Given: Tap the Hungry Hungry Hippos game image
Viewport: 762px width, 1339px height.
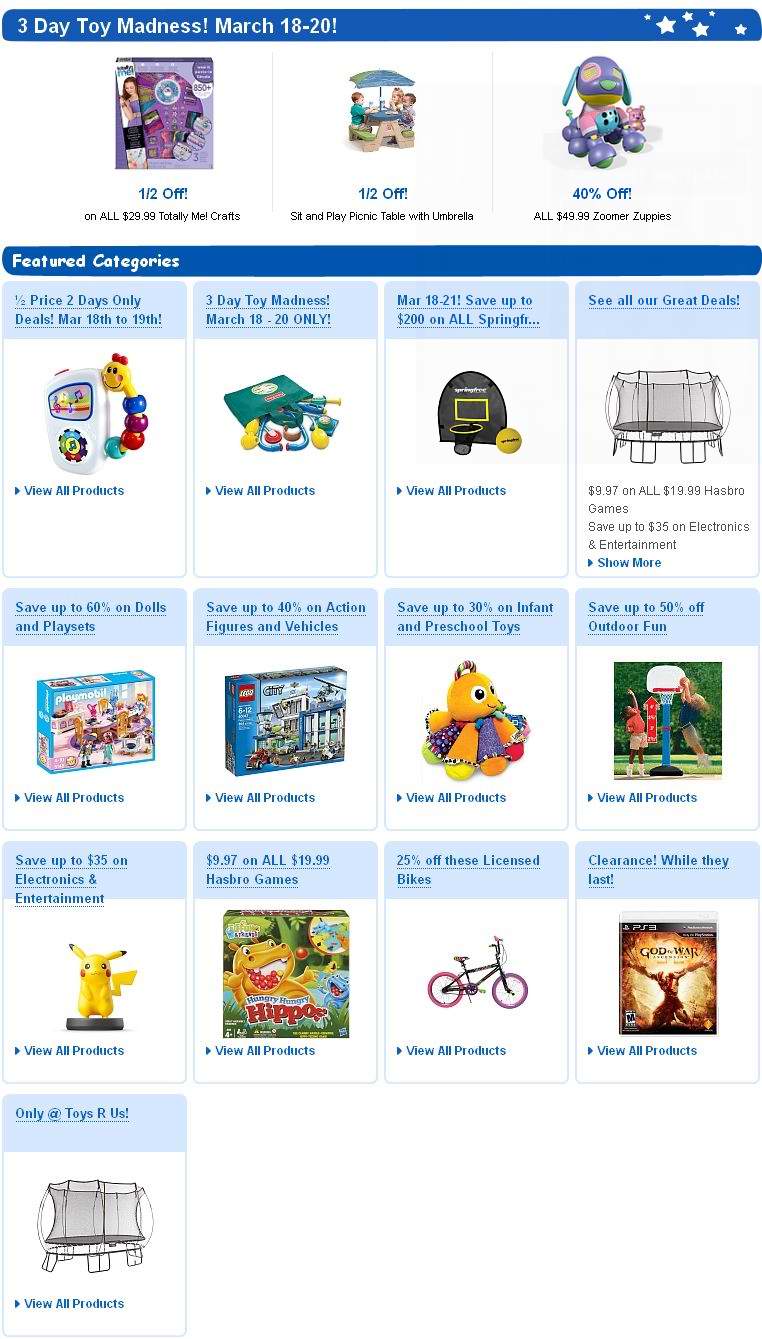Looking at the screenshot, I should pos(286,973).
